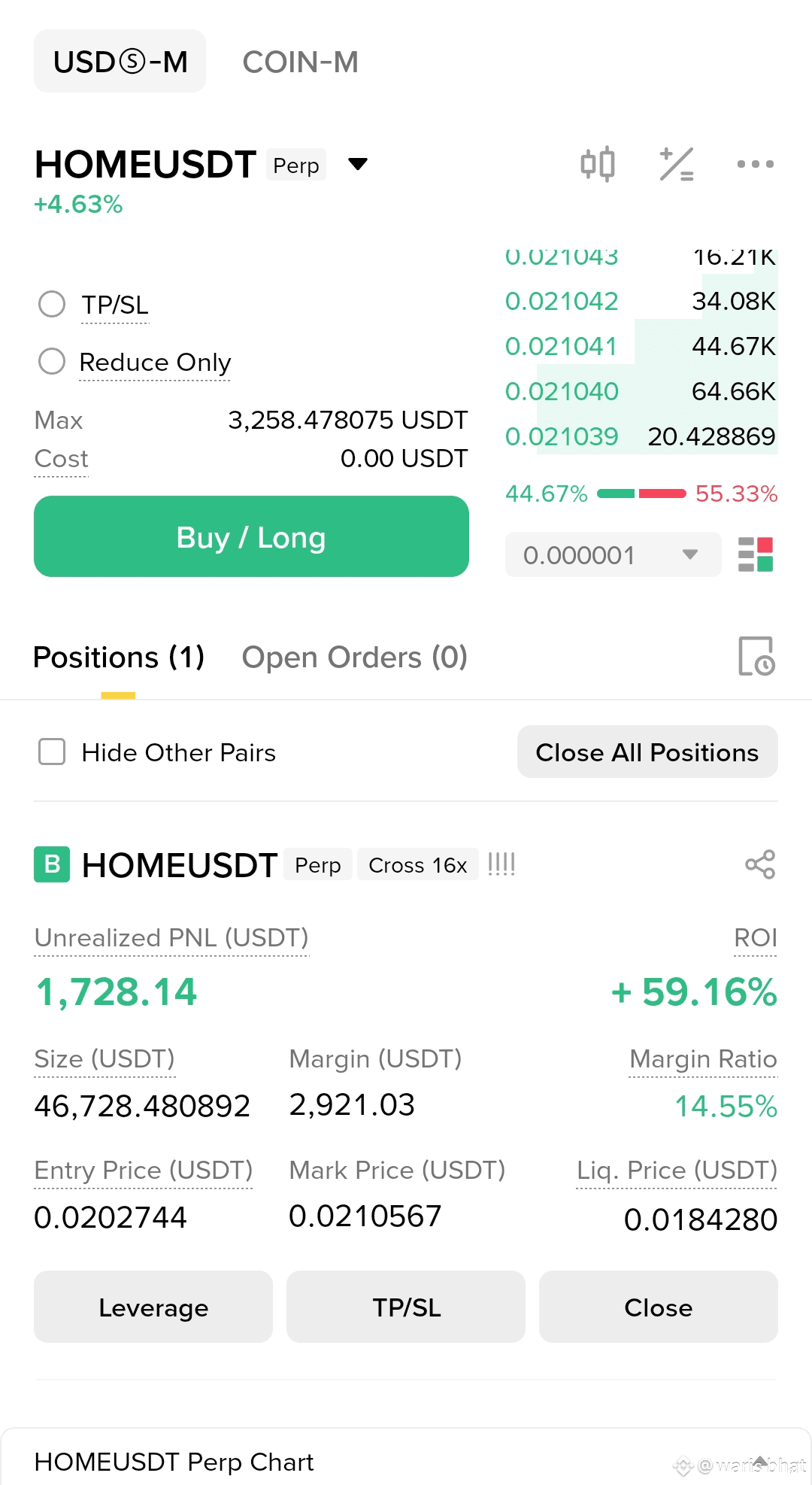The image size is (812, 1485).
Task: Select the USDⓈ-M tab
Action: 120,62
